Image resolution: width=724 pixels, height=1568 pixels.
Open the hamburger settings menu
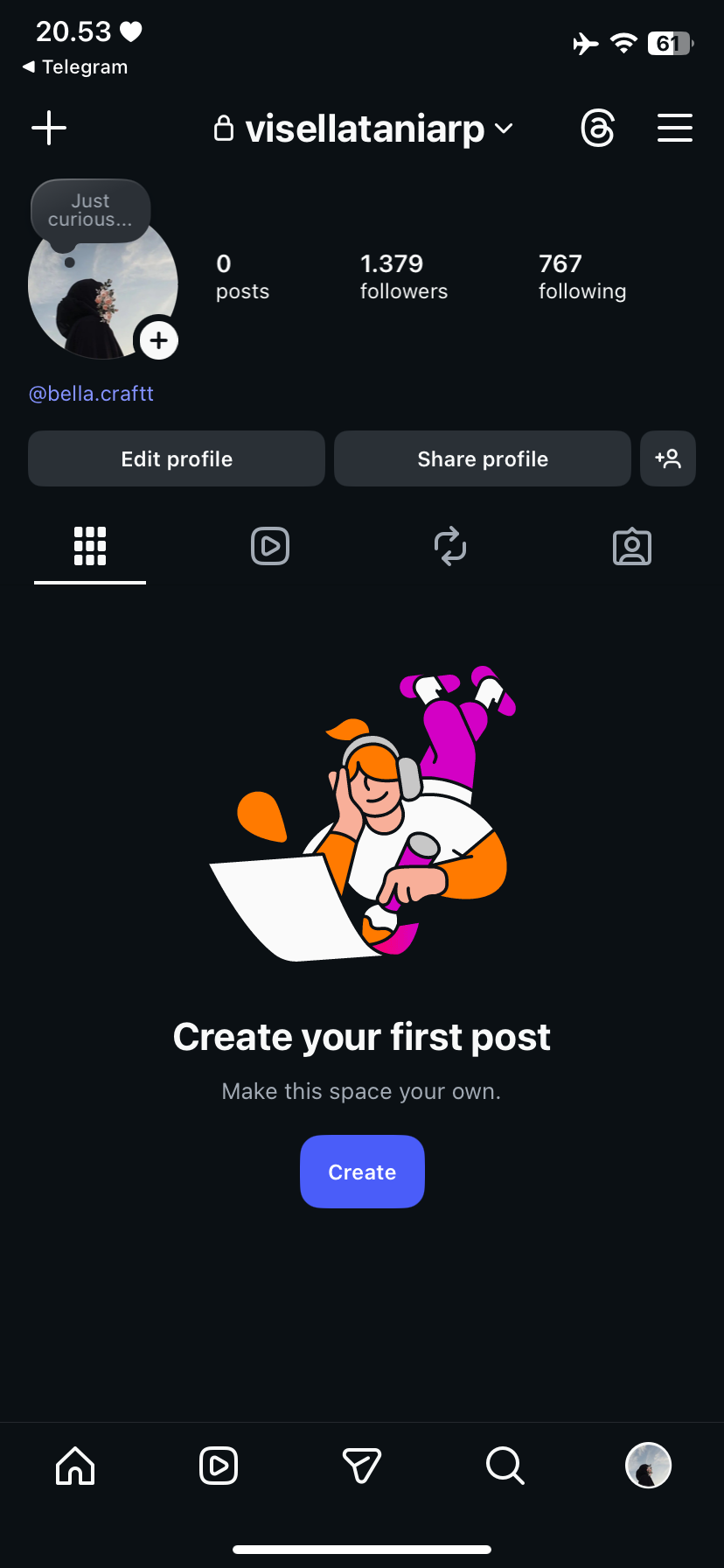pos(674,128)
